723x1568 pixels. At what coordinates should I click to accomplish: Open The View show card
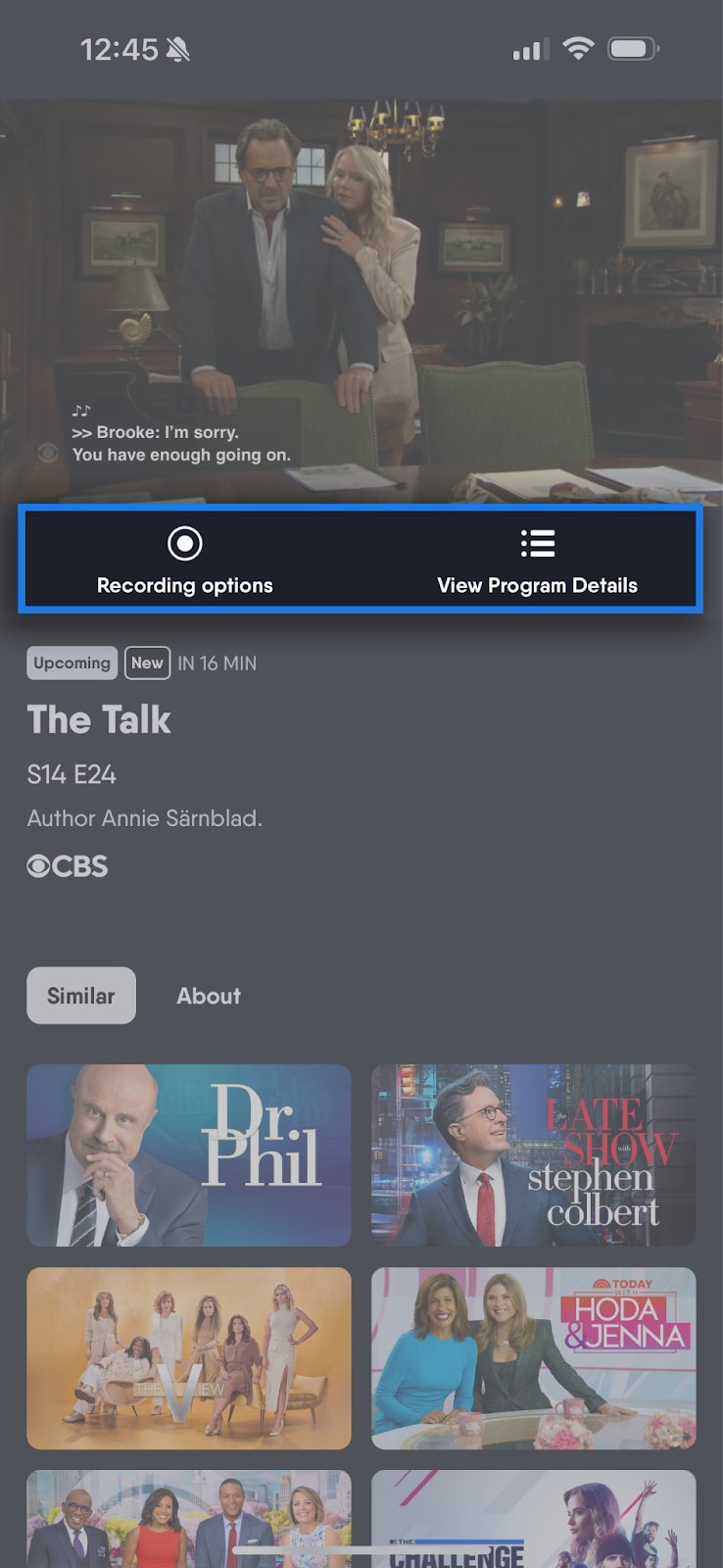189,1357
